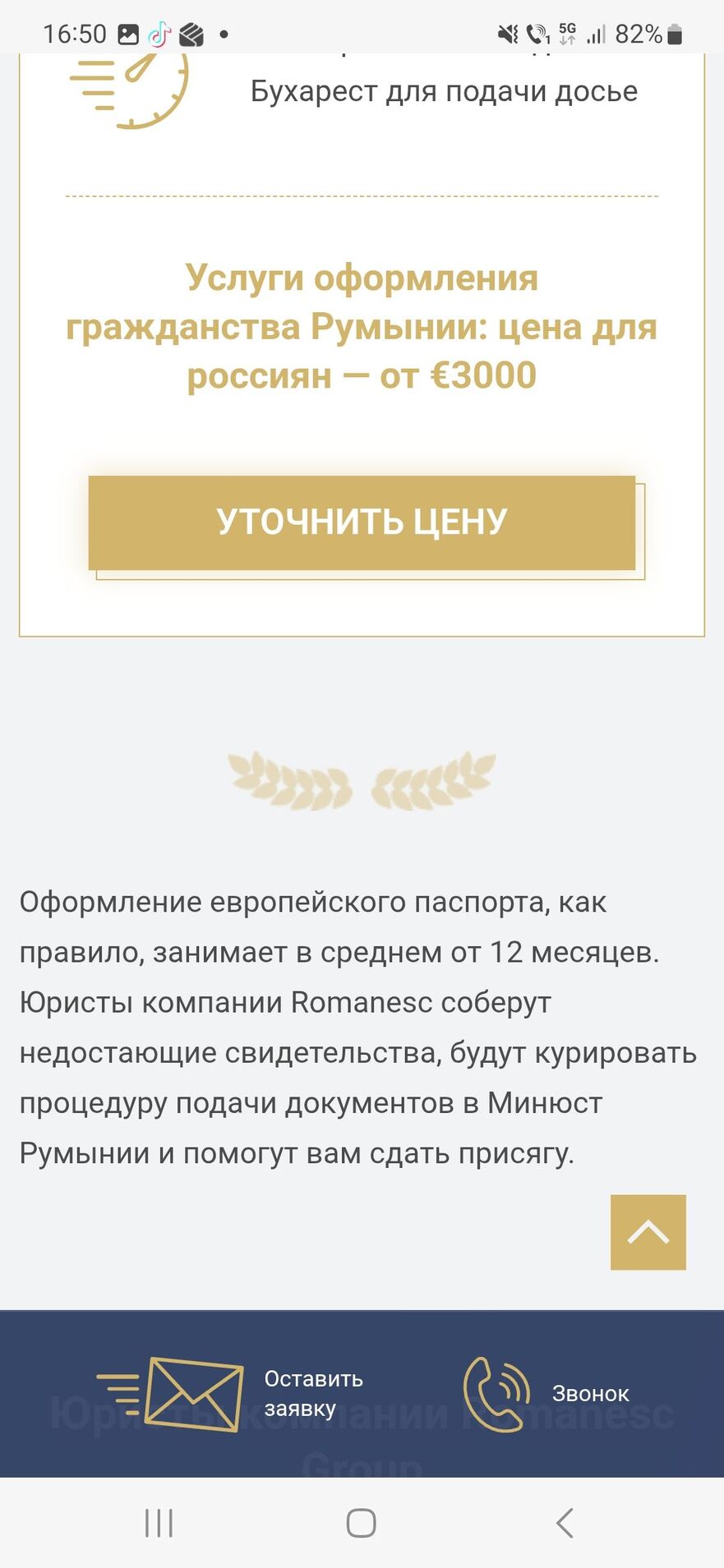Go back using the system back button
The width and height of the screenshot is (724, 1568).
(565, 1523)
